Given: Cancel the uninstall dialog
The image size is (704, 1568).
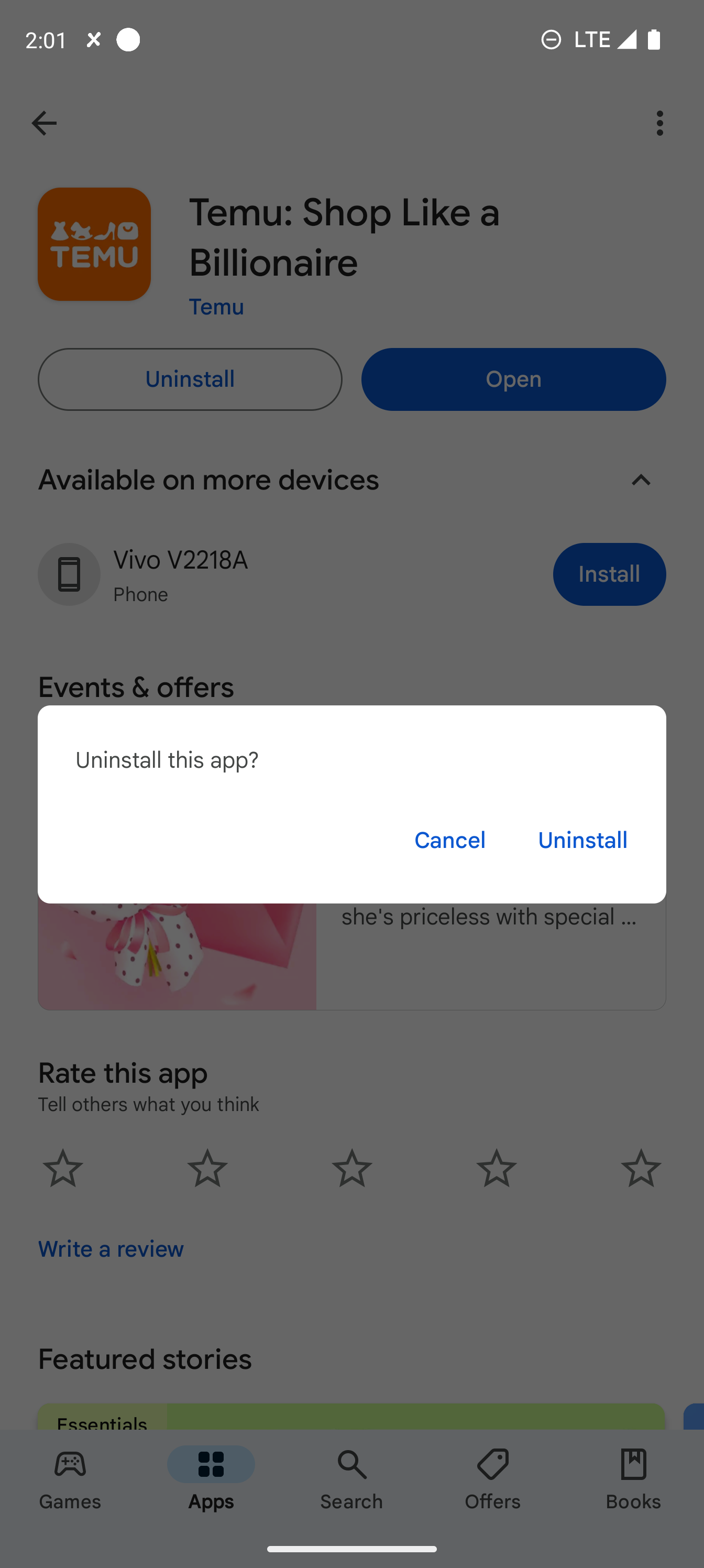Looking at the screenshot, I should pos(449,840).
